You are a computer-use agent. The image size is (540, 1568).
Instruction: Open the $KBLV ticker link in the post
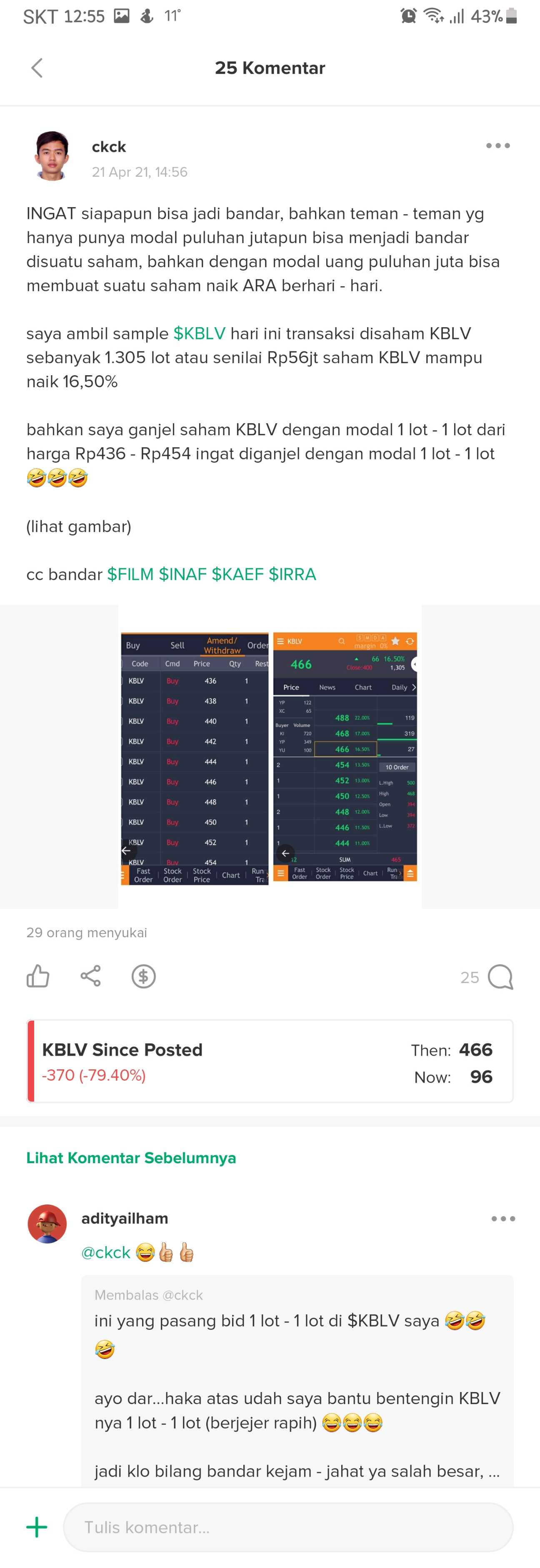(200, 334)
